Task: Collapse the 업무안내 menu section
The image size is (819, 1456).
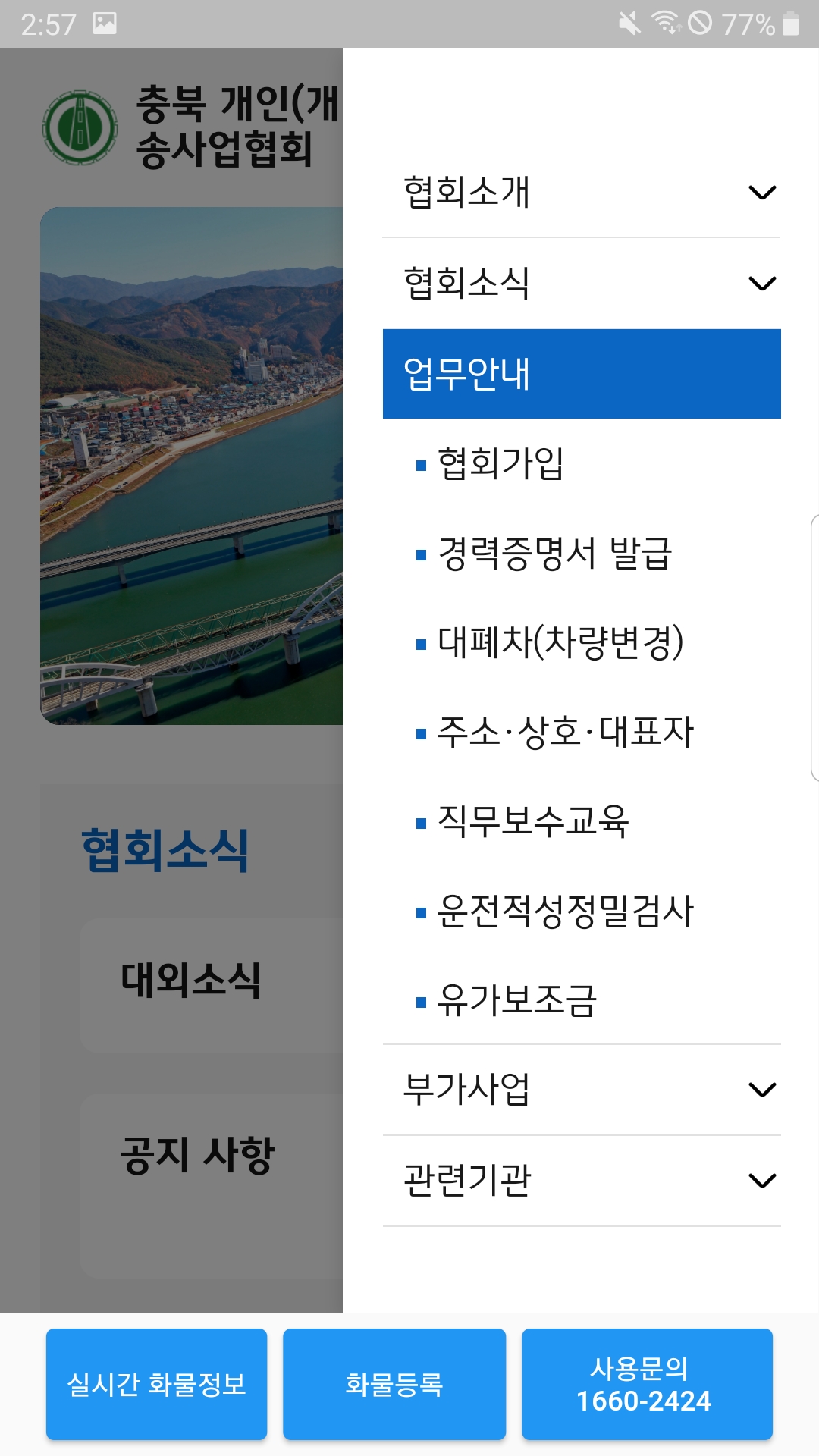Action: coord(582,374)
